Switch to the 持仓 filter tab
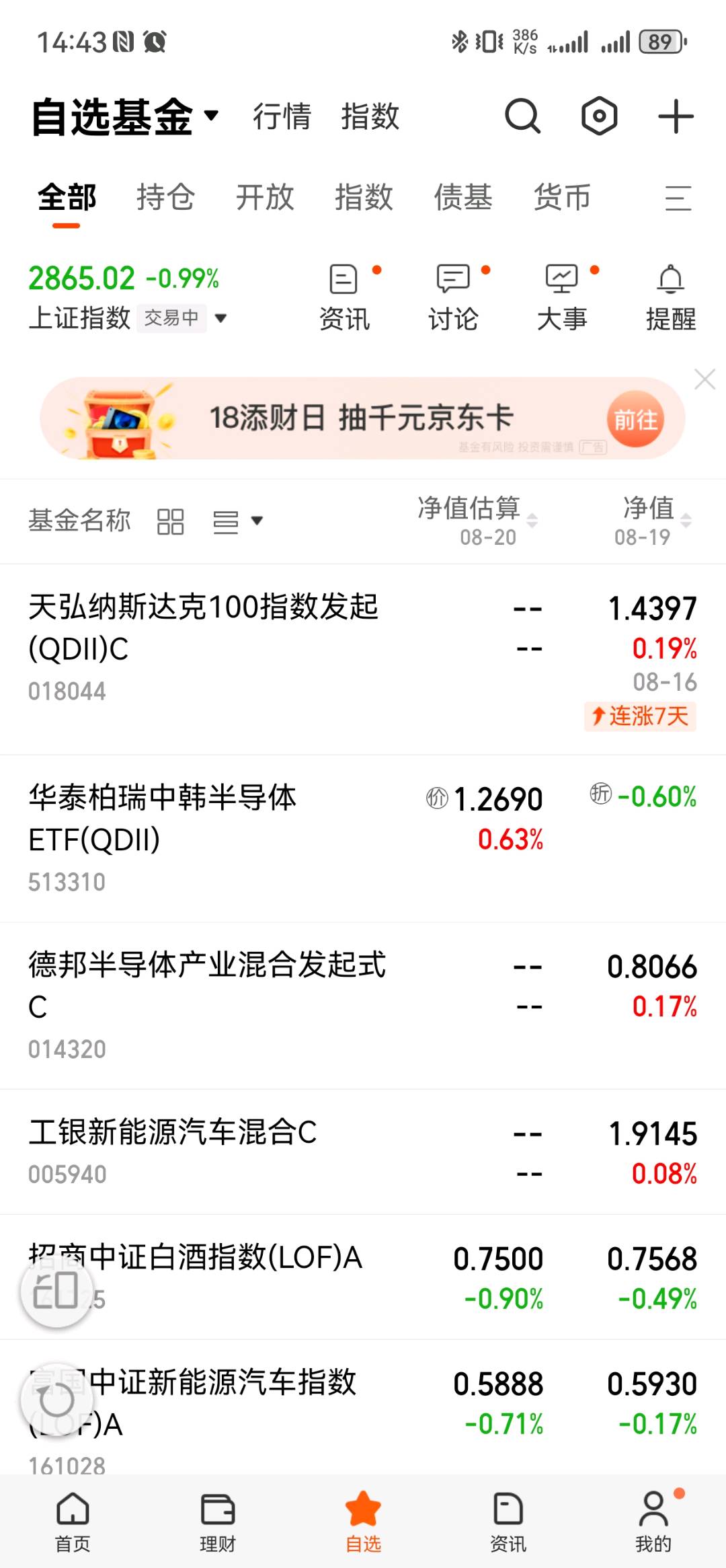 coord(165,197)
